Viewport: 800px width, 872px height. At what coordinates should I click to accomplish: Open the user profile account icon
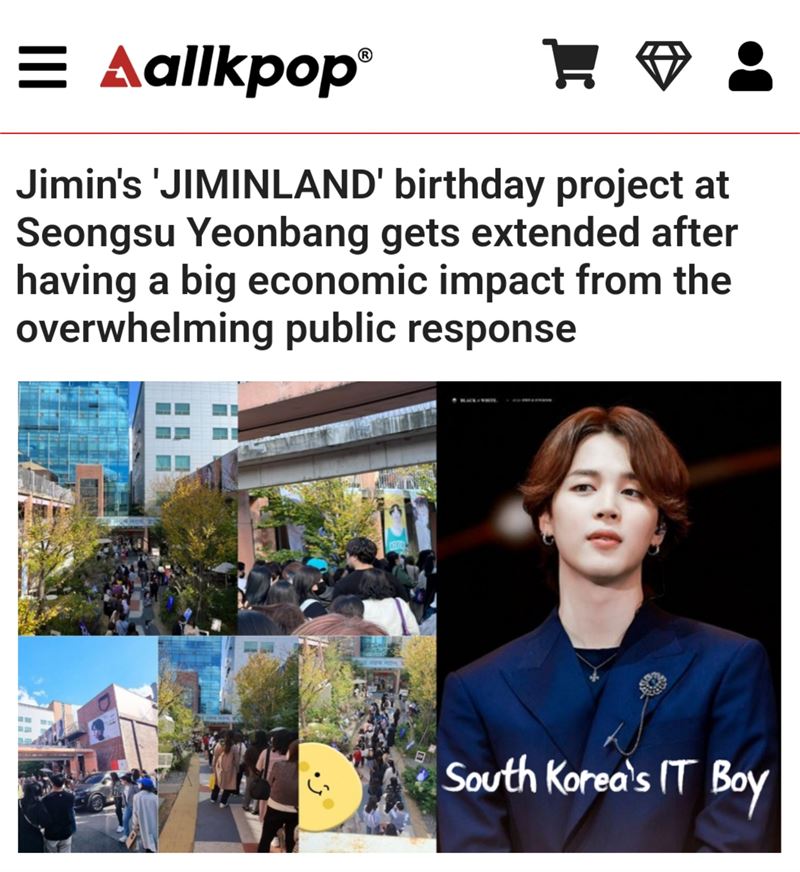click(x=750, y=66)
